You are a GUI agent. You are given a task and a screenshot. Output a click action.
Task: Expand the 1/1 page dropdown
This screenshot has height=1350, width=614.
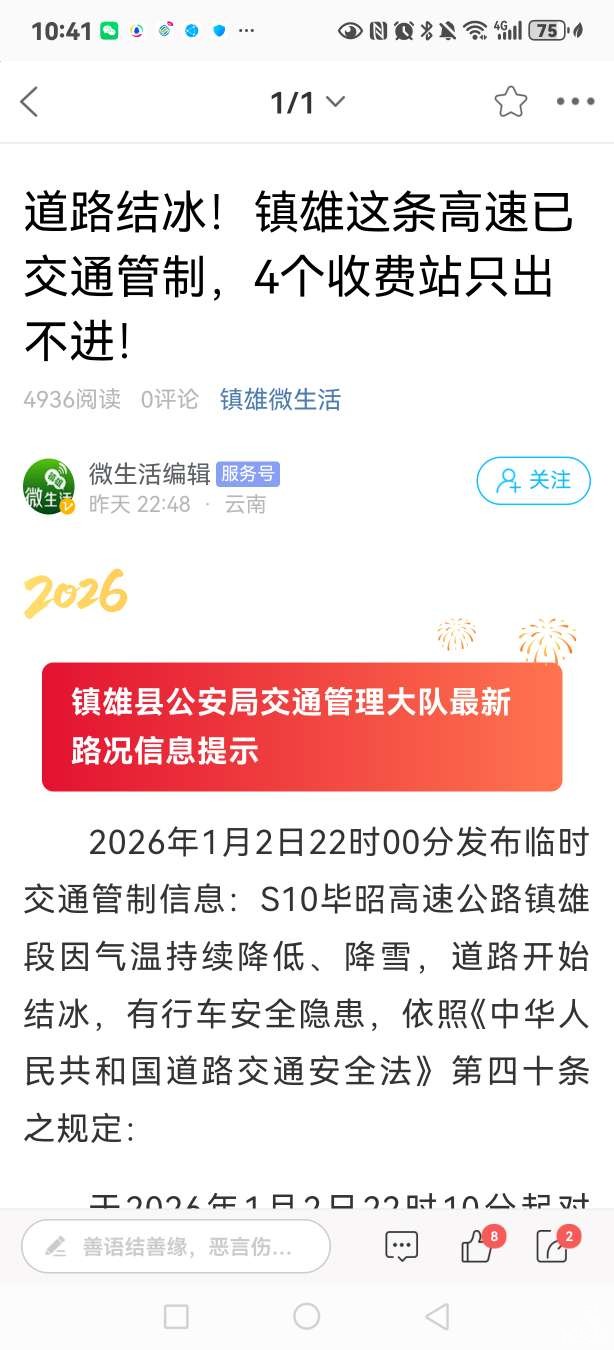[x=308, y=101]
